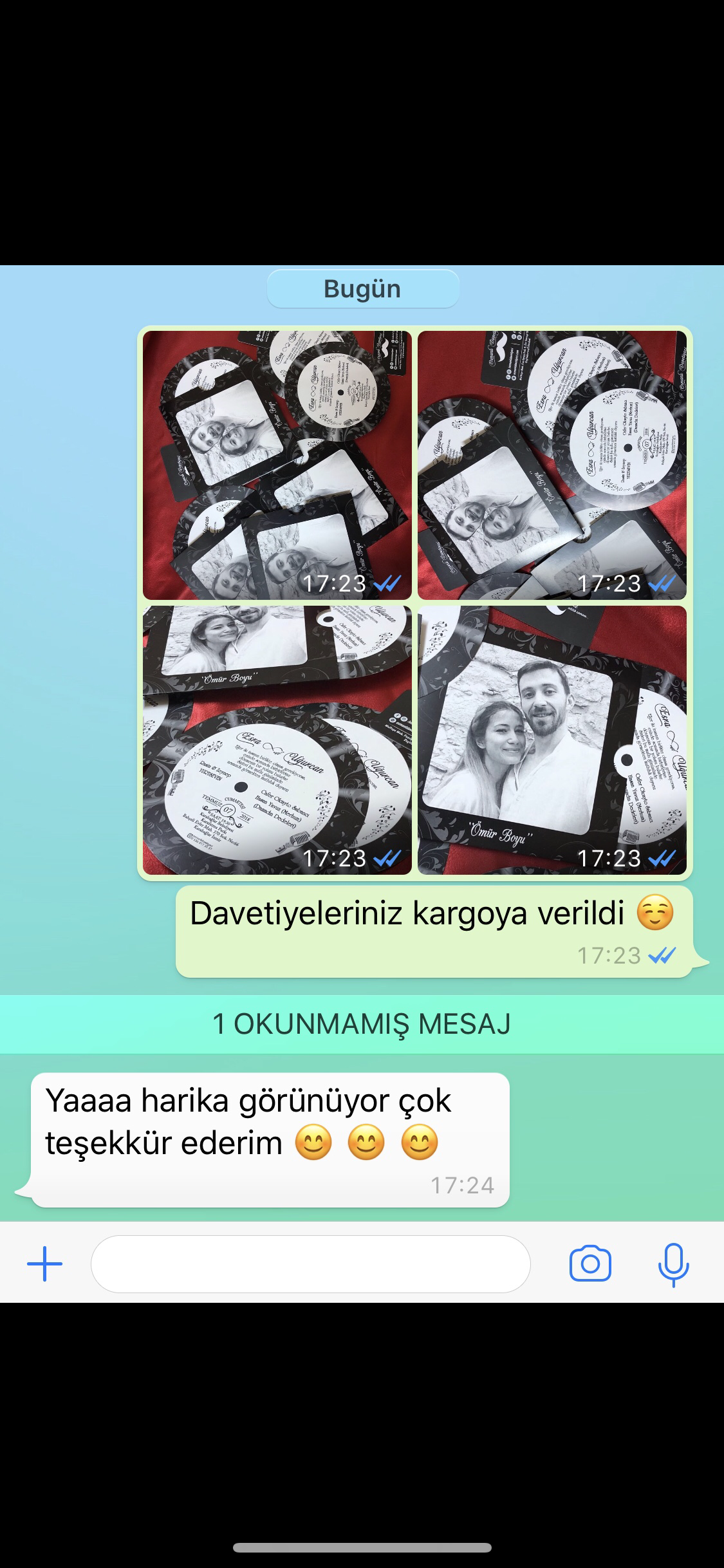Open the bottom-left record invitation photo
The width and height of the screenshot is (724, 1568).
click(x=277, y=740)
